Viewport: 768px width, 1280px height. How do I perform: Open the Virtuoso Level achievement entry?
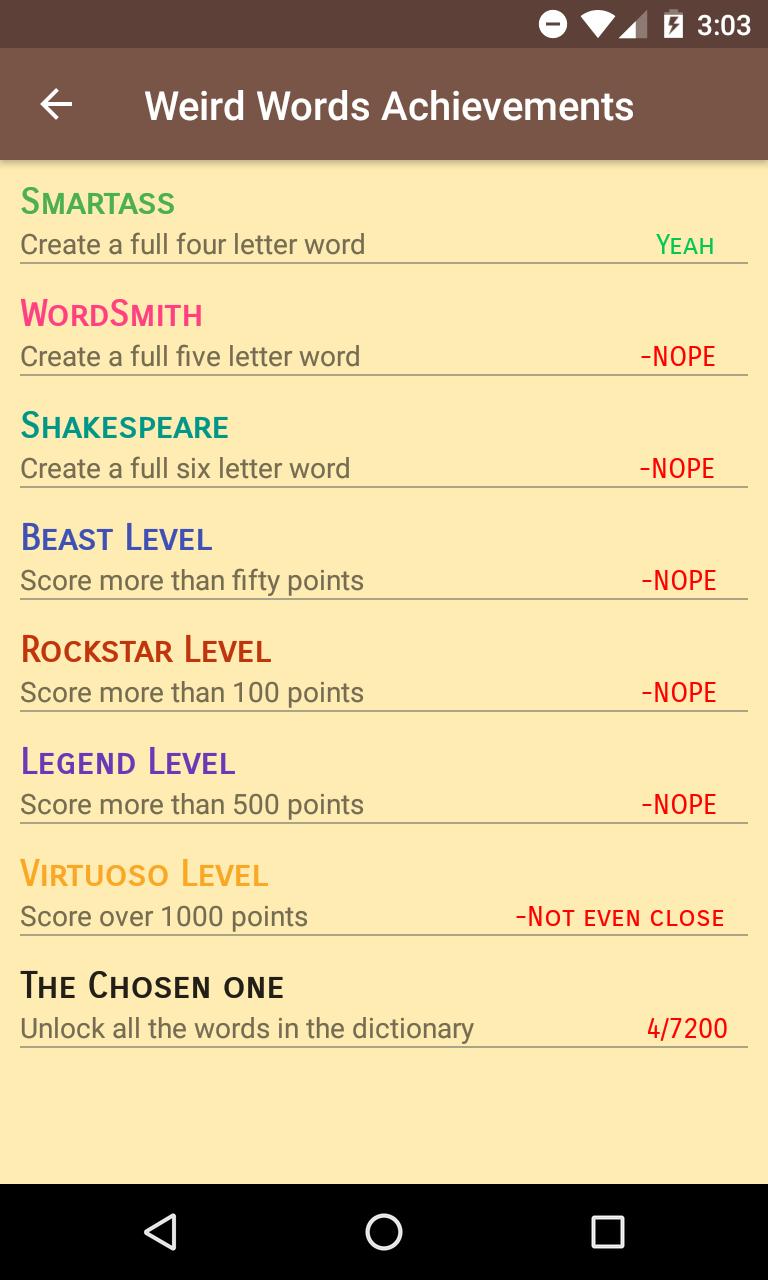(144, 874)
